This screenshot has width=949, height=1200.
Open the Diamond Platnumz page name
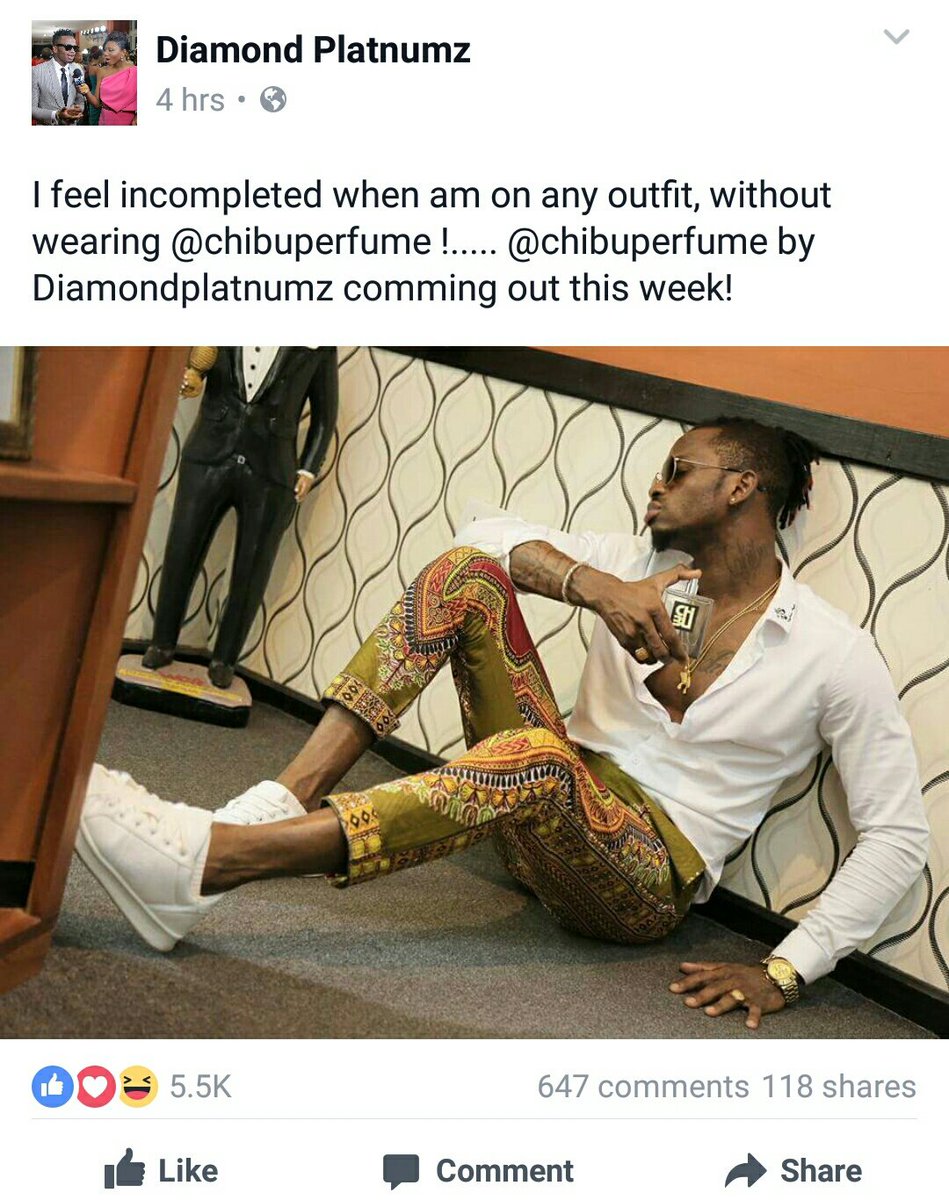[312, 49]
